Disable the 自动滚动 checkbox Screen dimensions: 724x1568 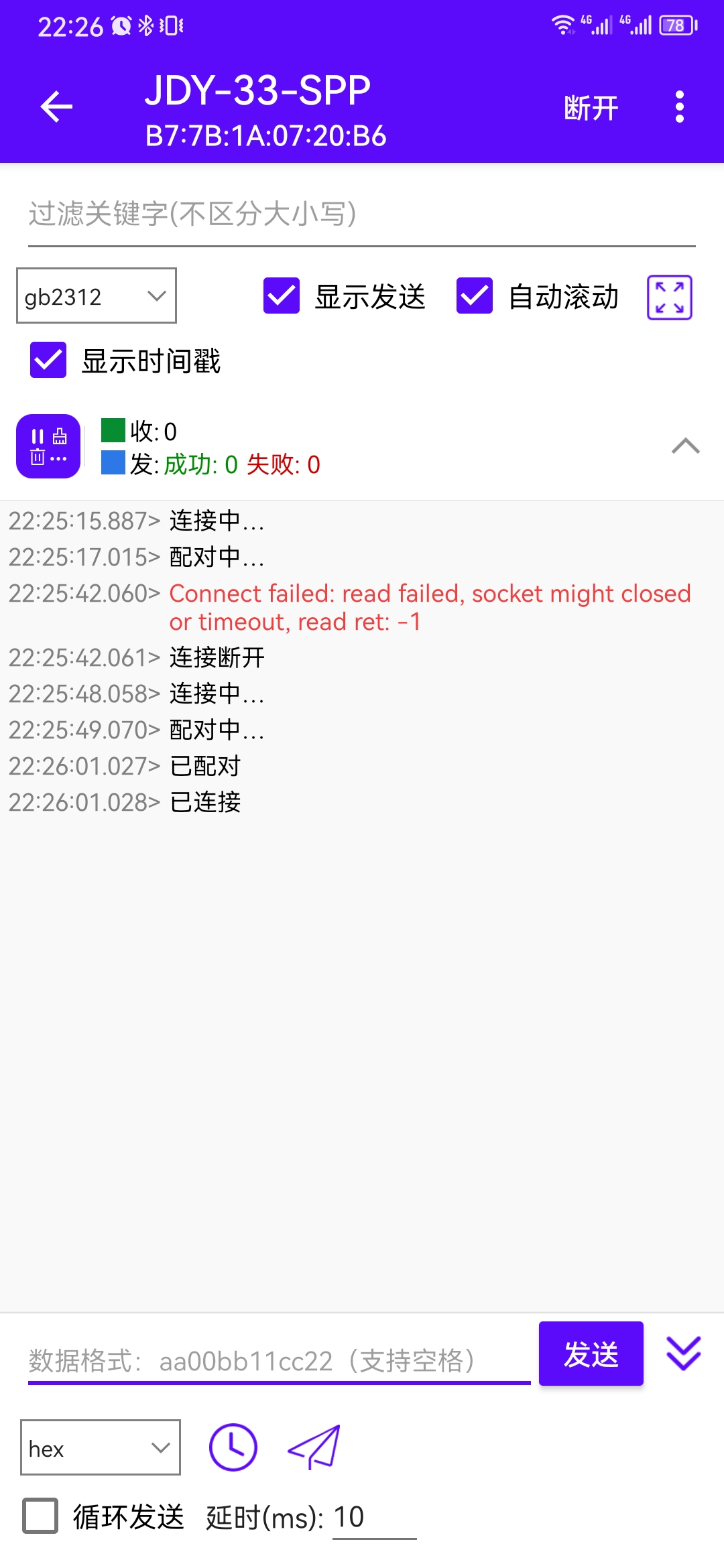pyautogui.click(x=475, y=296)
